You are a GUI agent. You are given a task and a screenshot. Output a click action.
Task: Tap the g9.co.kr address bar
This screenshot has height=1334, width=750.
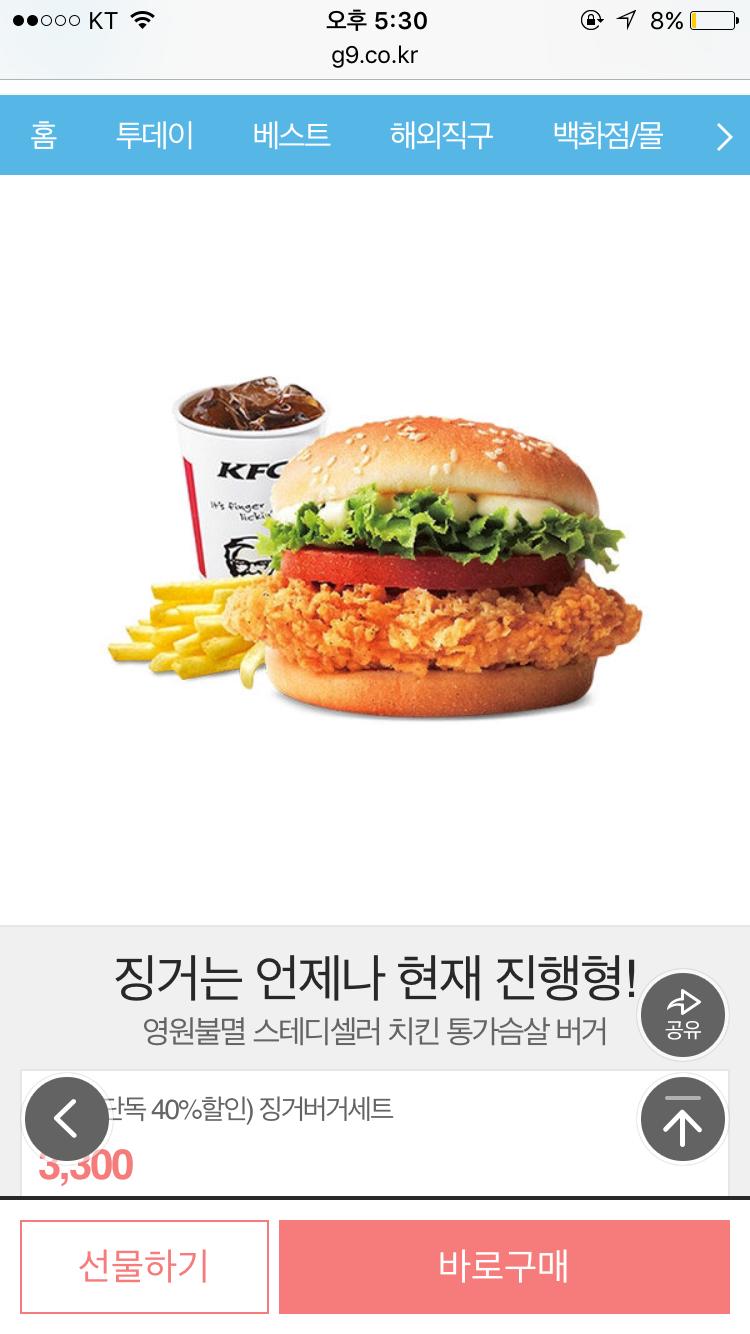(375, 56)
